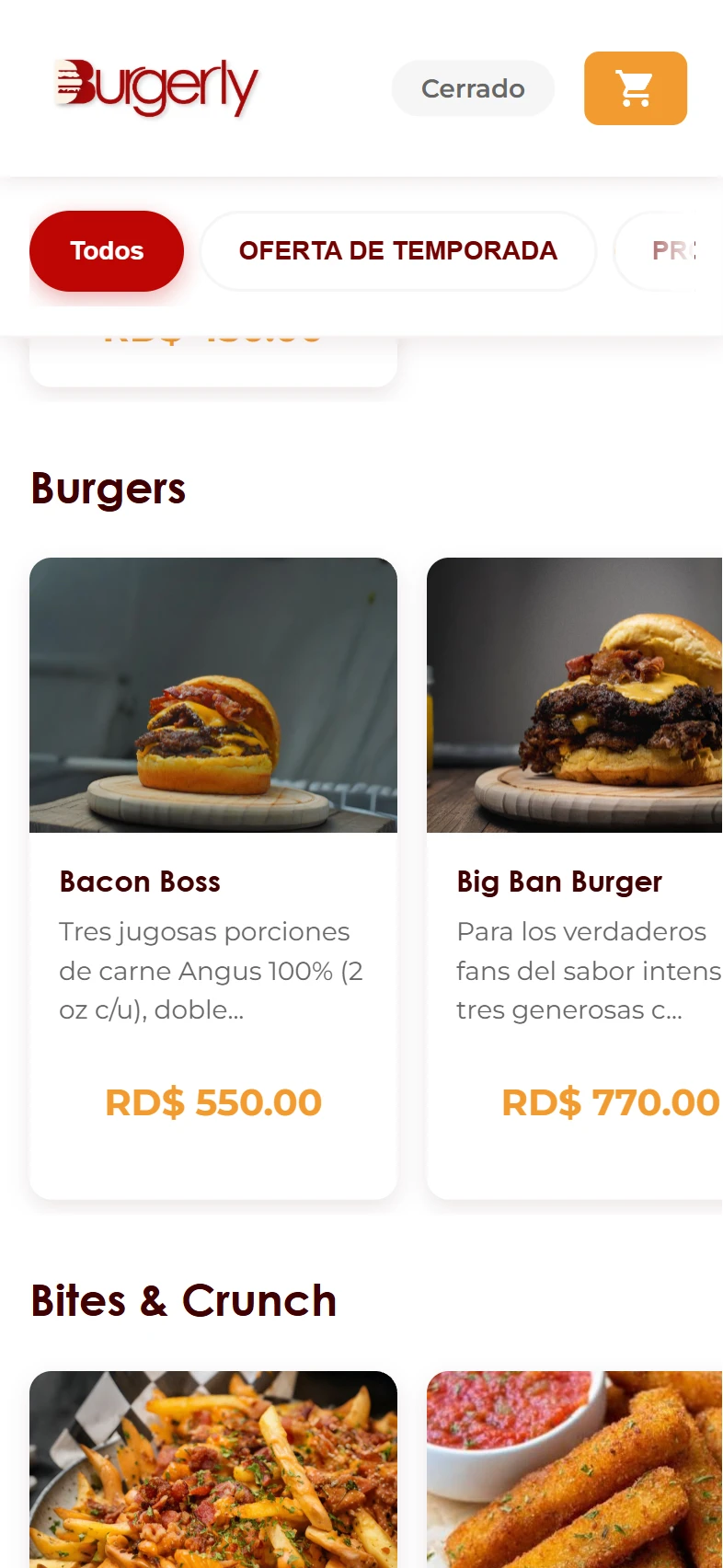
Task: Click the truncated Bacon Boss description text
Action: click(x=212, y=971)
